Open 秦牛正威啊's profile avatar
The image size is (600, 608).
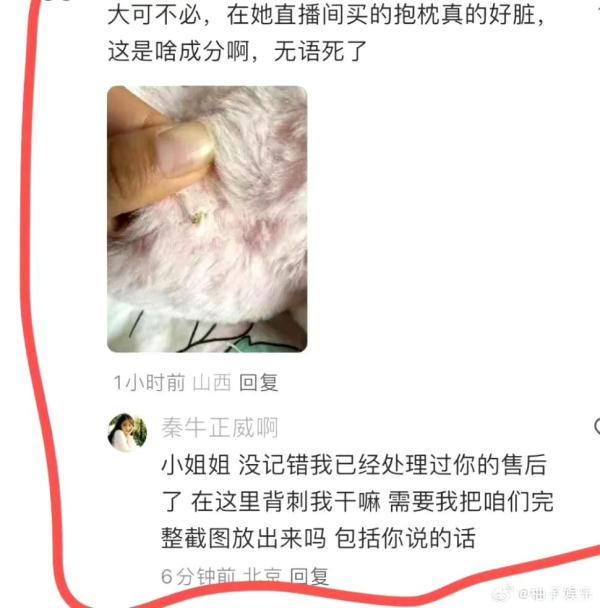click(x=127, y=432)
